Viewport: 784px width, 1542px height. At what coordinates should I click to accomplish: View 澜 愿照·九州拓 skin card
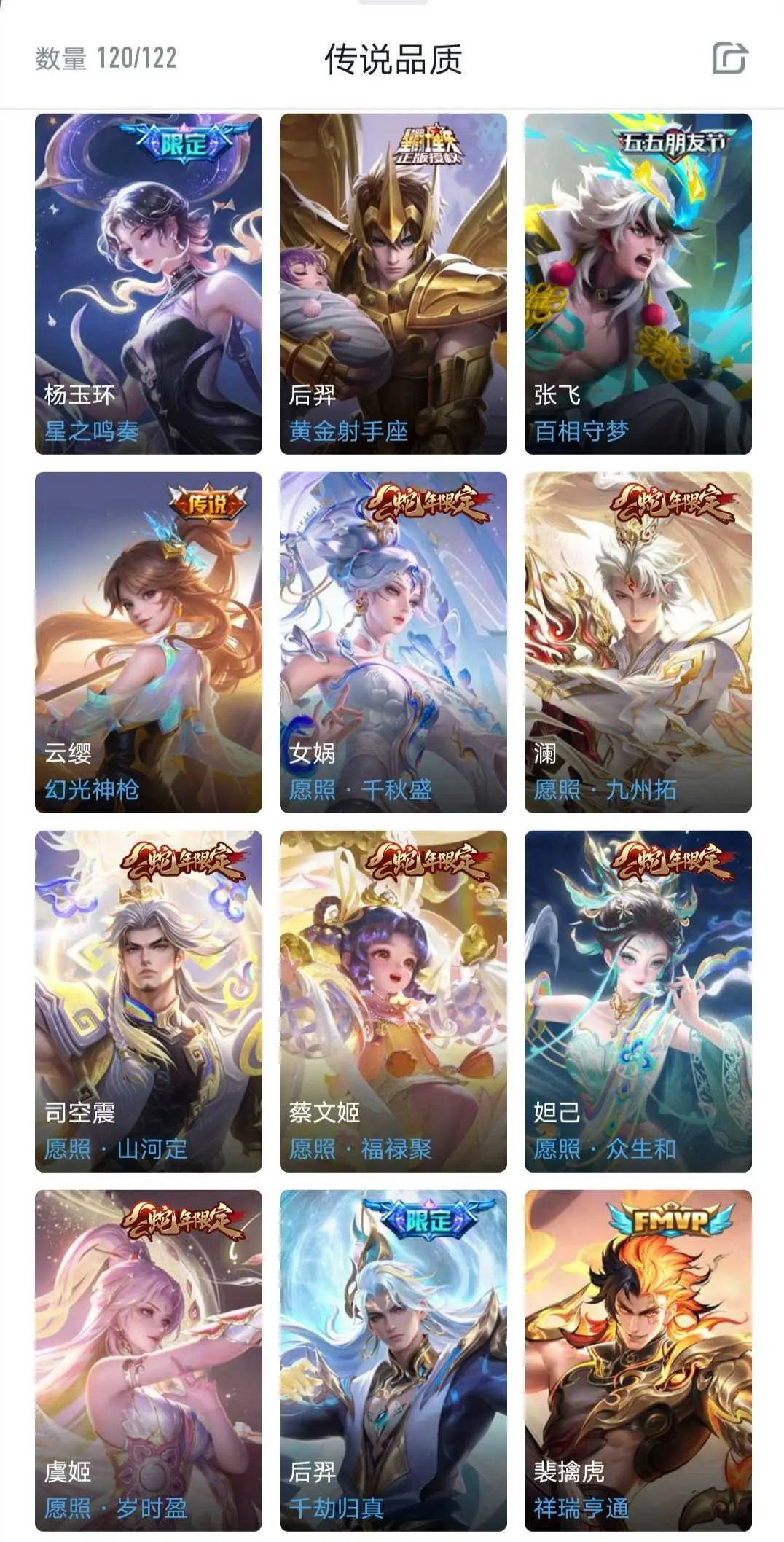638,643
